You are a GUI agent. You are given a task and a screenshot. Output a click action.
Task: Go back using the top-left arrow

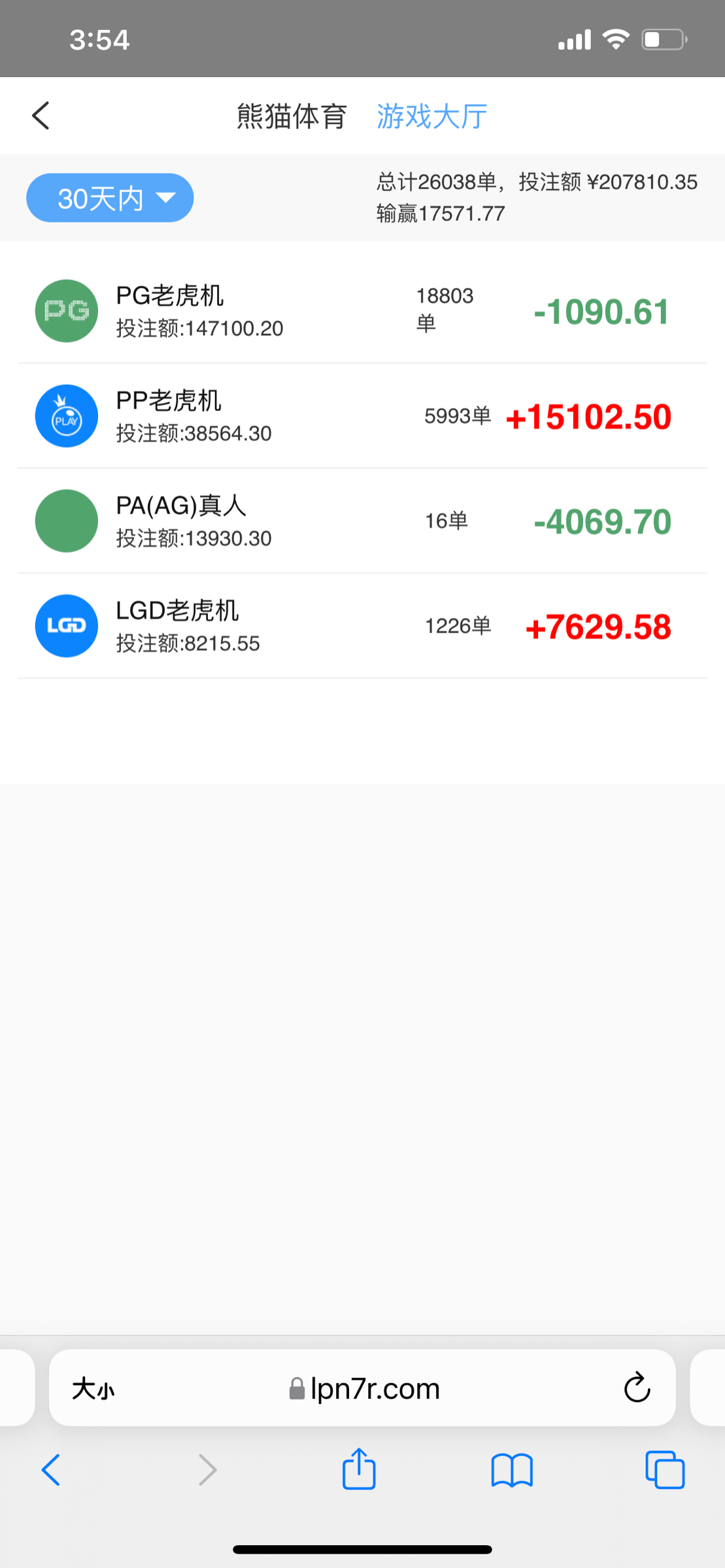(41, 116)
